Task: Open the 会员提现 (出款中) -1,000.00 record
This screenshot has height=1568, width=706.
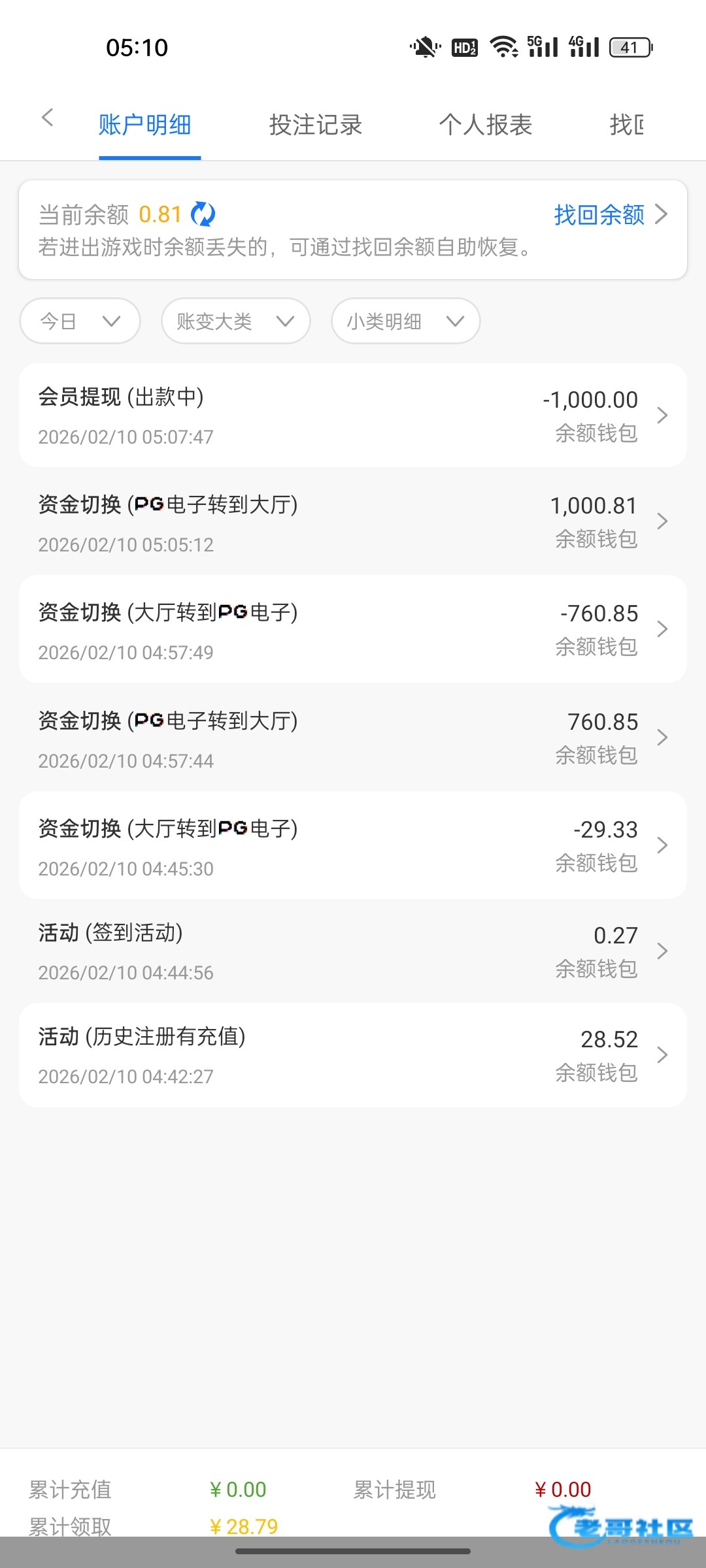Action: 353,416
